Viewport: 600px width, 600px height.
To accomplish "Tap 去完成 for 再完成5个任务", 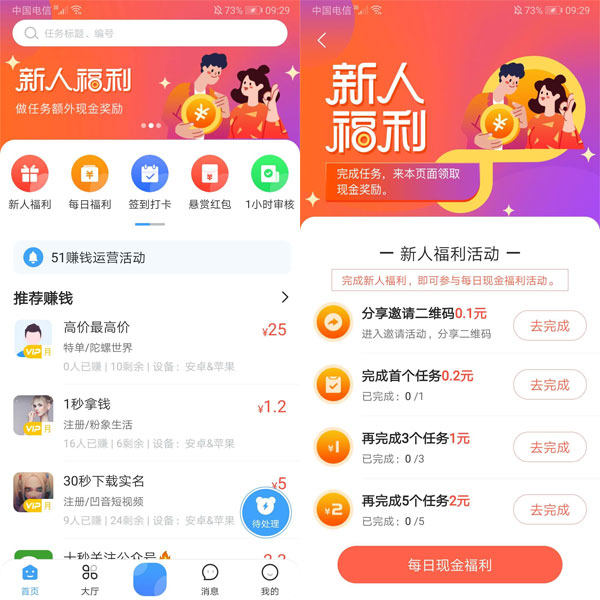I will (x=549, y=510).
